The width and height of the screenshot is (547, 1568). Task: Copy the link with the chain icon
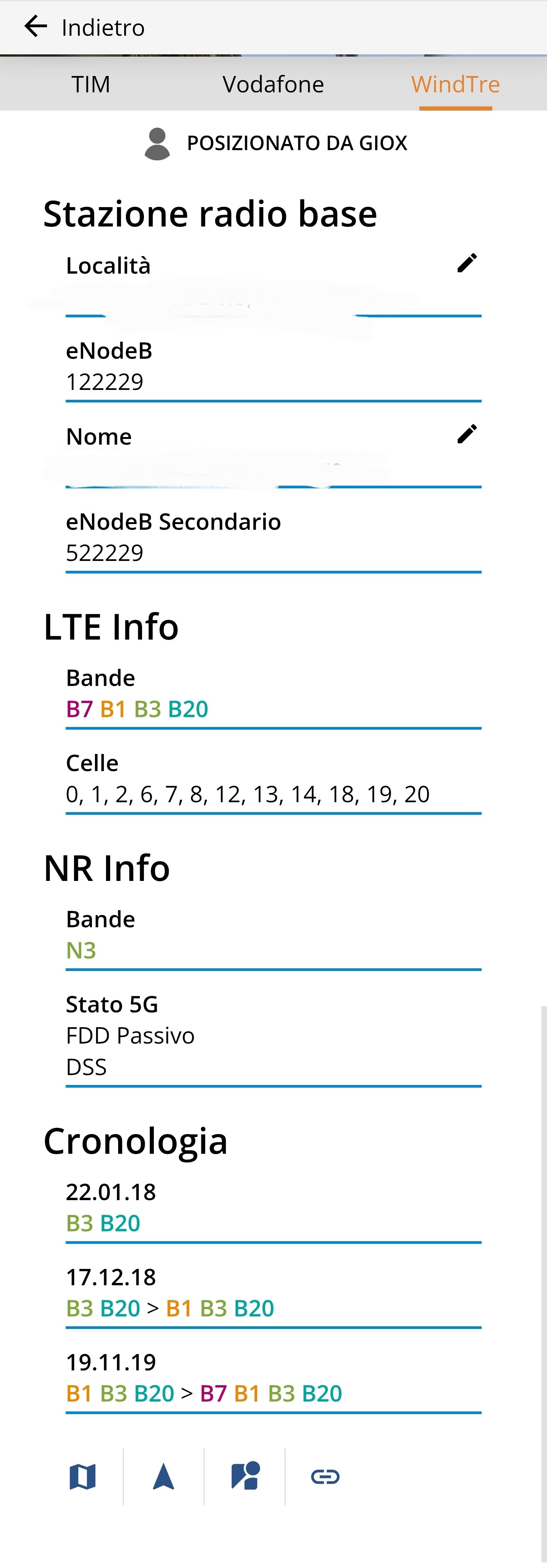(326, 1476)
